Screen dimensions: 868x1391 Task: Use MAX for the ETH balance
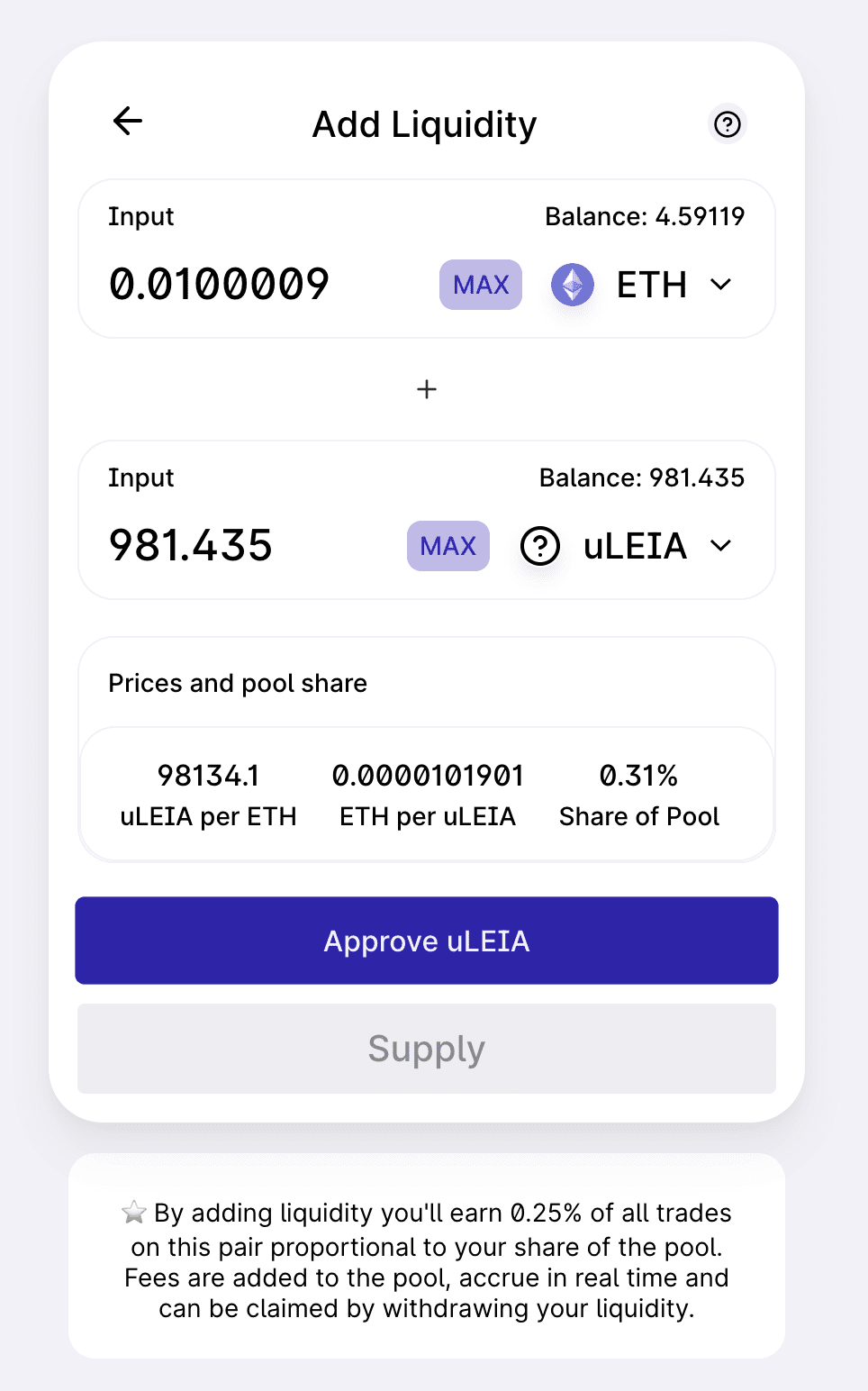481,285
